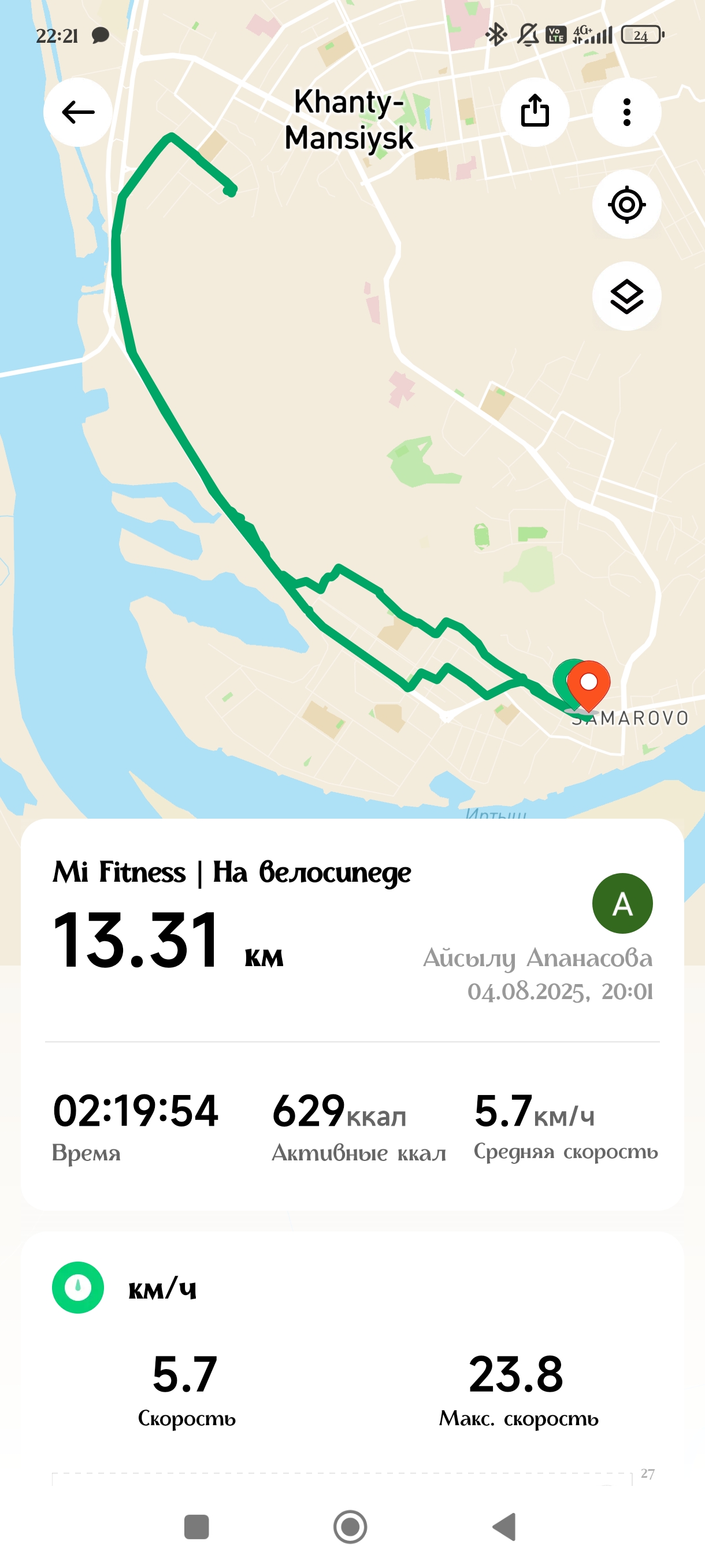Image resolution: width=705 pixels, height=1568 pixels.
Task: Open recent apps from navigation bar
Action: tap(196, 1526)
